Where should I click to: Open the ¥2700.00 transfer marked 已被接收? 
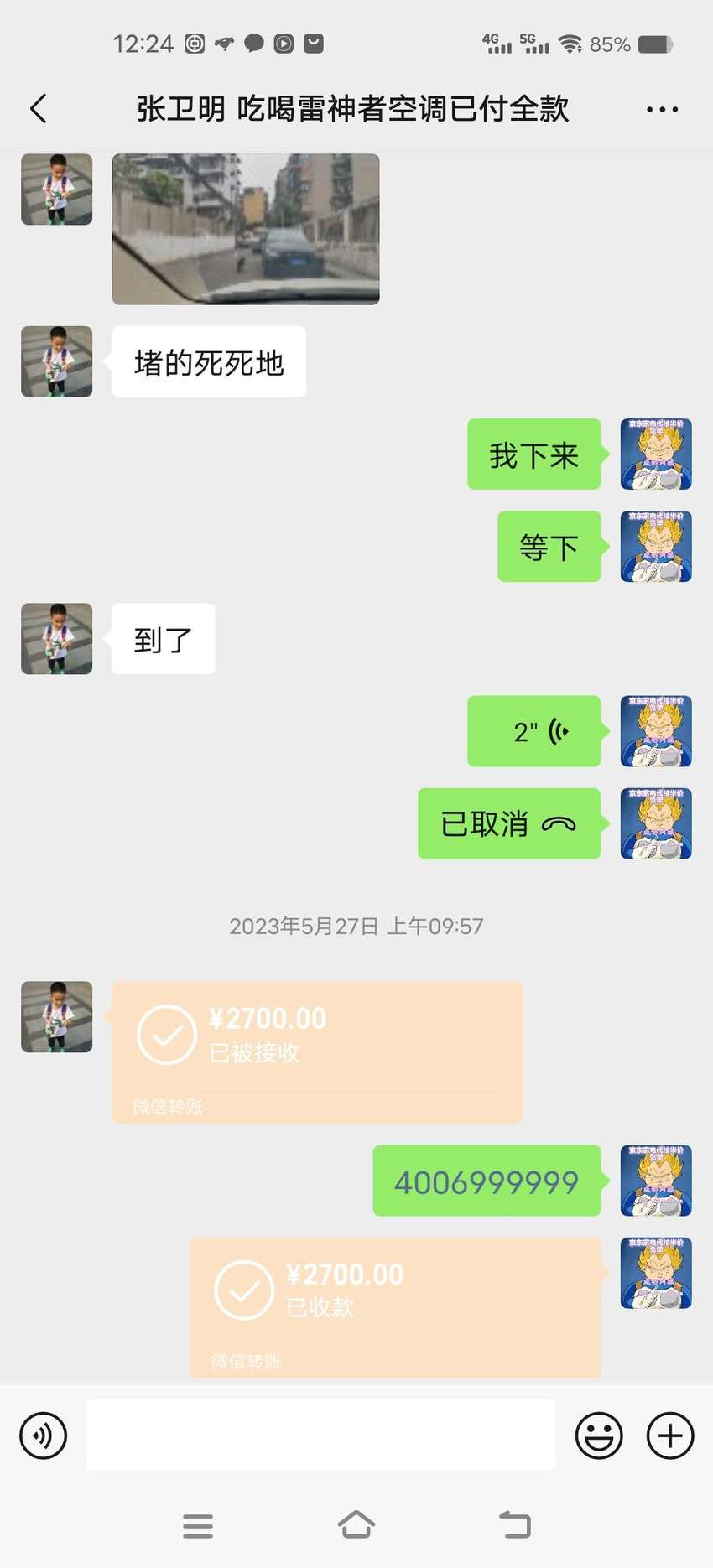pos(318,1052)
